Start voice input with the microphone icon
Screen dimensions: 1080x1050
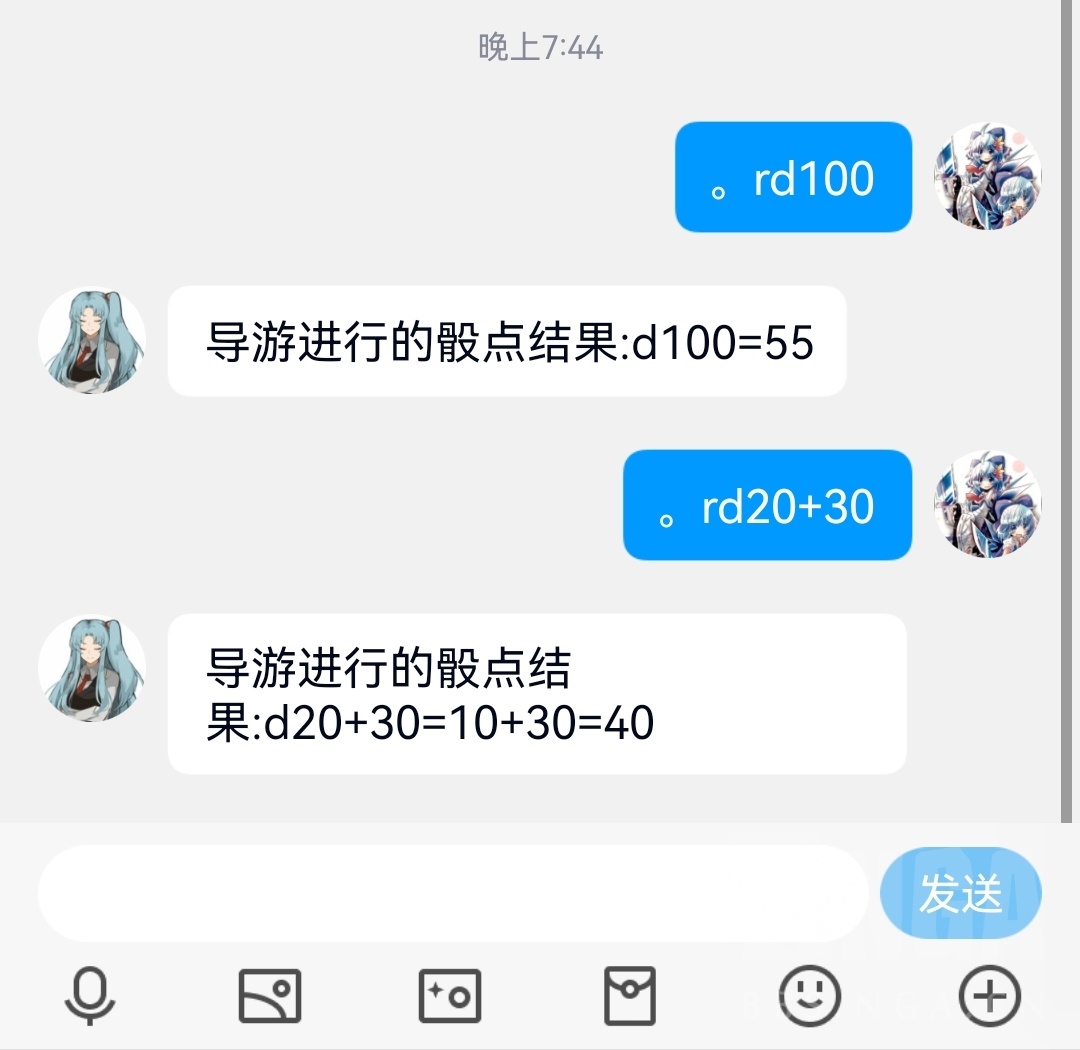pyautogui.click(x=90, y=996)
